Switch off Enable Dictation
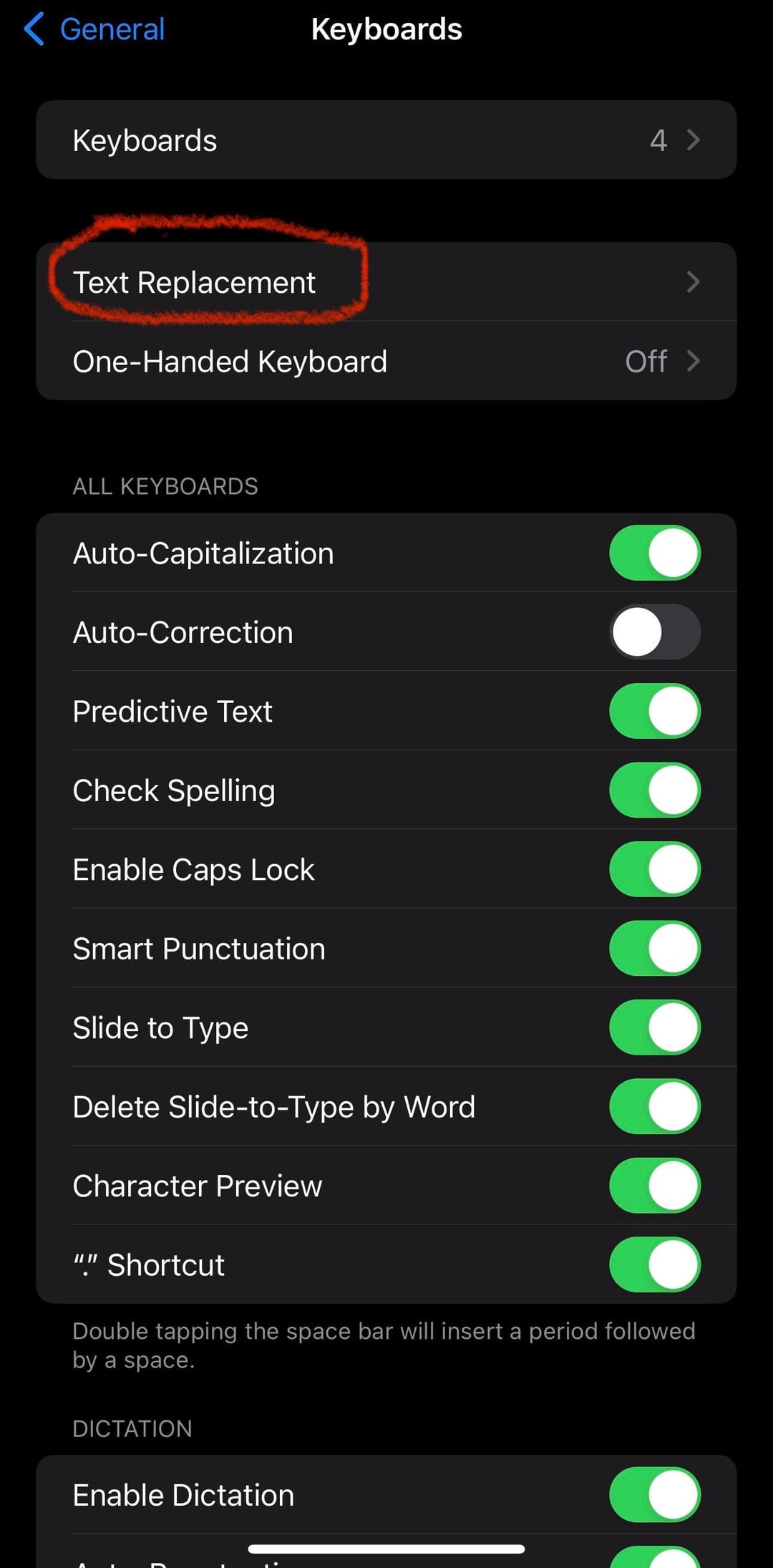Image resolution: width=773 pixels, height=1568 pixels. [x=654, y=1495]
